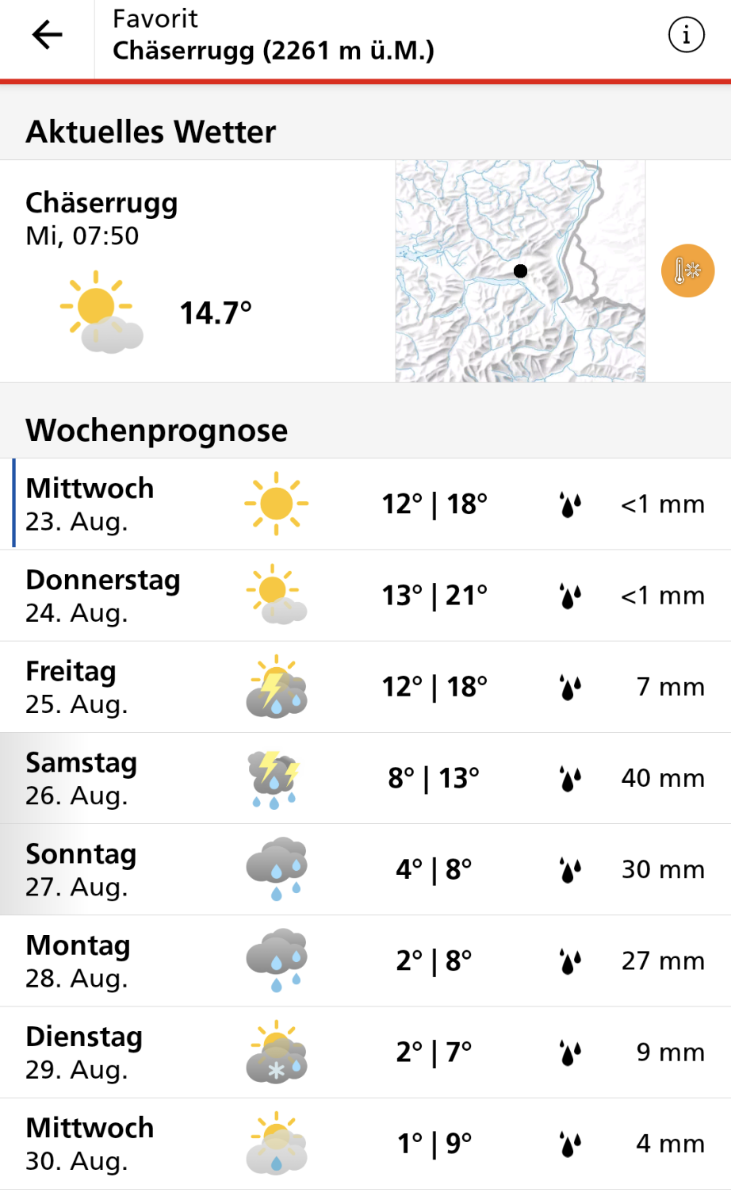
Task: Open the info icon in header
Action: coord(686,35)
